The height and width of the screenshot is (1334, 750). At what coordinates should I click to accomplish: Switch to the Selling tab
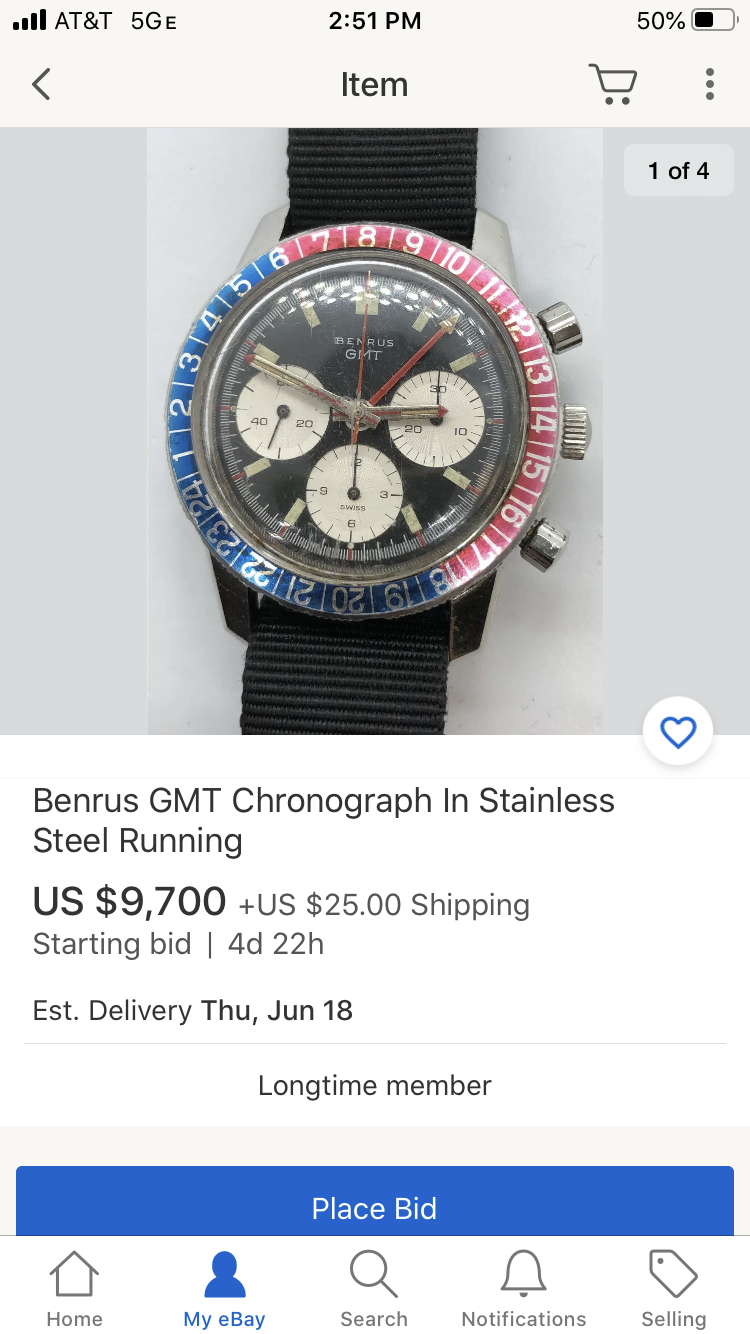point(674,1288)
